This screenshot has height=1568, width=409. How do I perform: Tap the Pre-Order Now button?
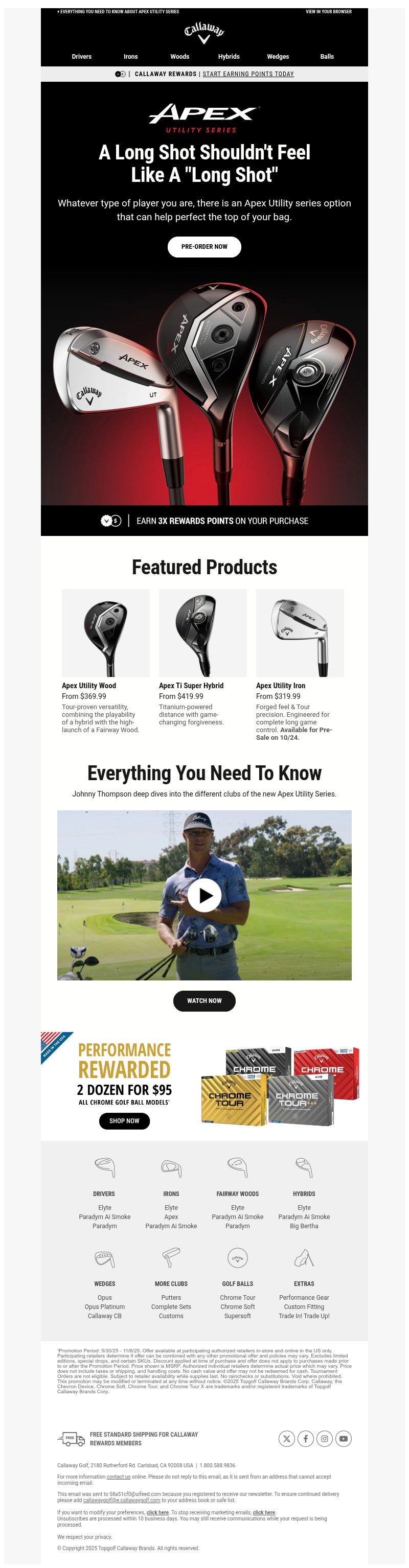pos(204,247)
